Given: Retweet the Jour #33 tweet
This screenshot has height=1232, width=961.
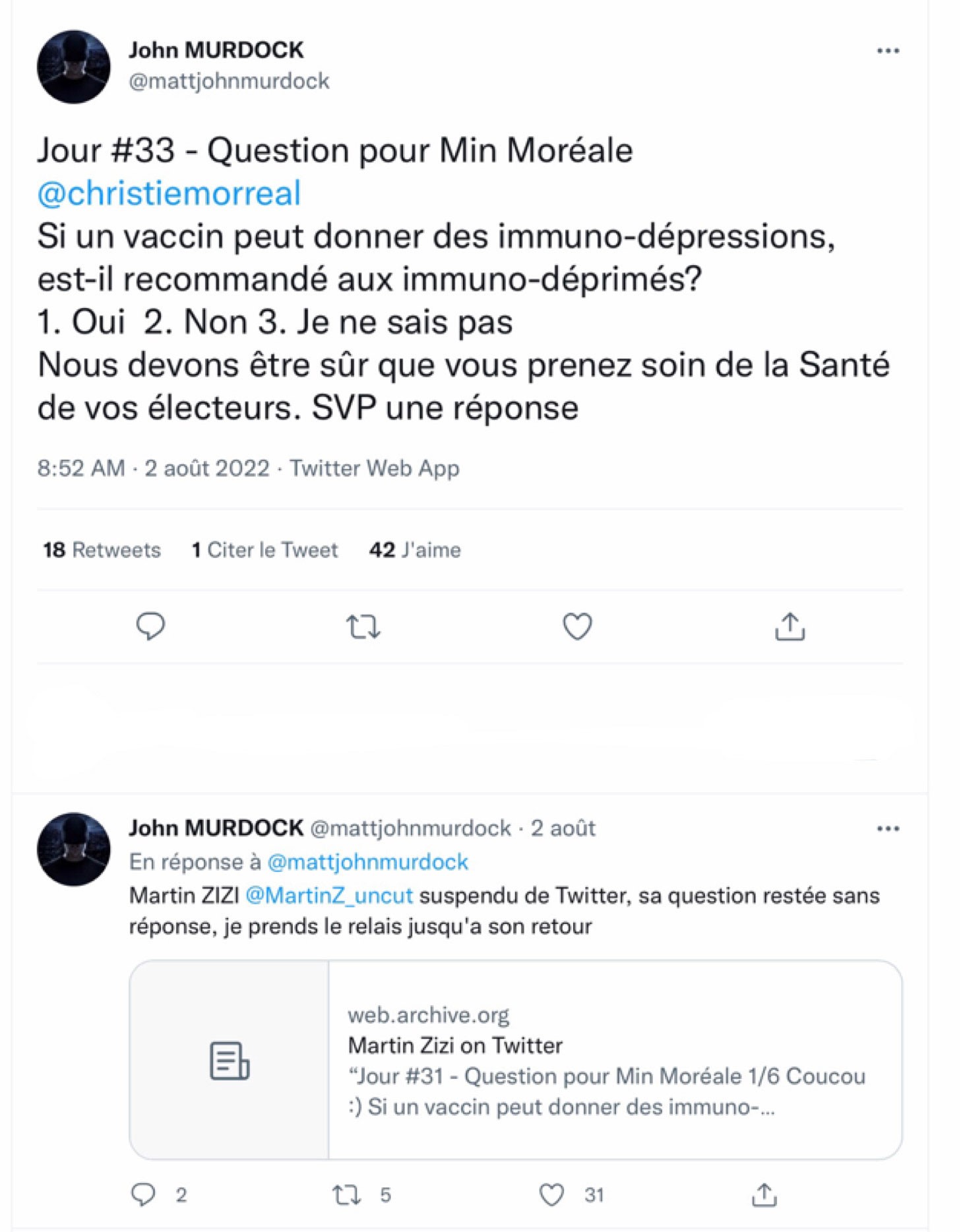Looking at the screenshot, I should click(363, 627).
